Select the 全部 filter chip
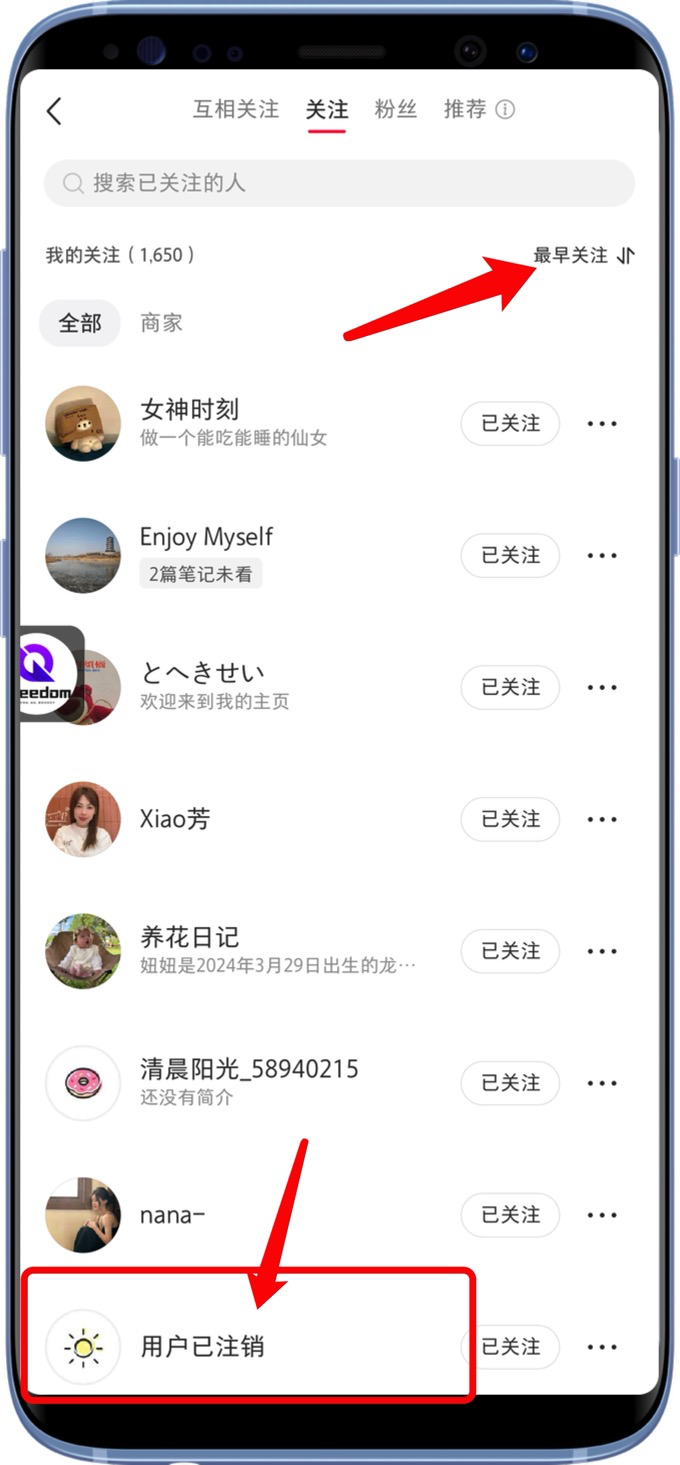The height and width of the screenshot is (1465, 680). point(80,323)
